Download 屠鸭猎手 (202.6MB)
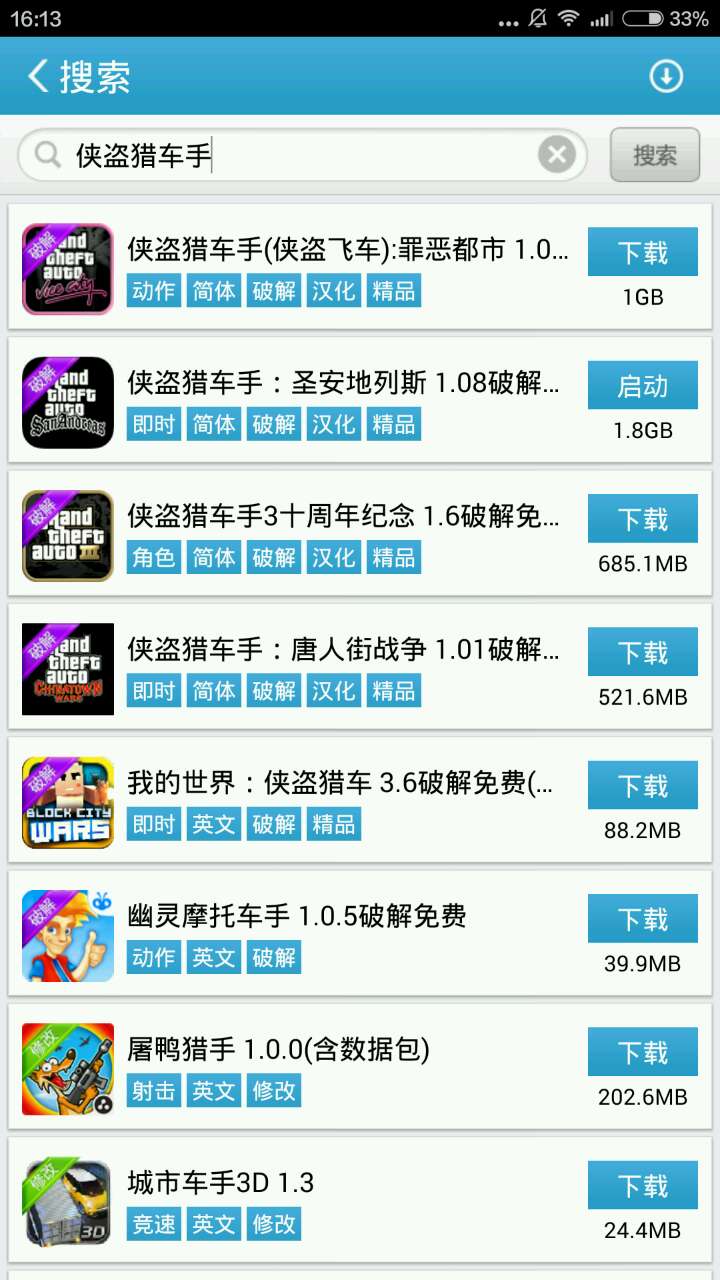Viewport: 720px width, 1280px height. click(642, 1053)
